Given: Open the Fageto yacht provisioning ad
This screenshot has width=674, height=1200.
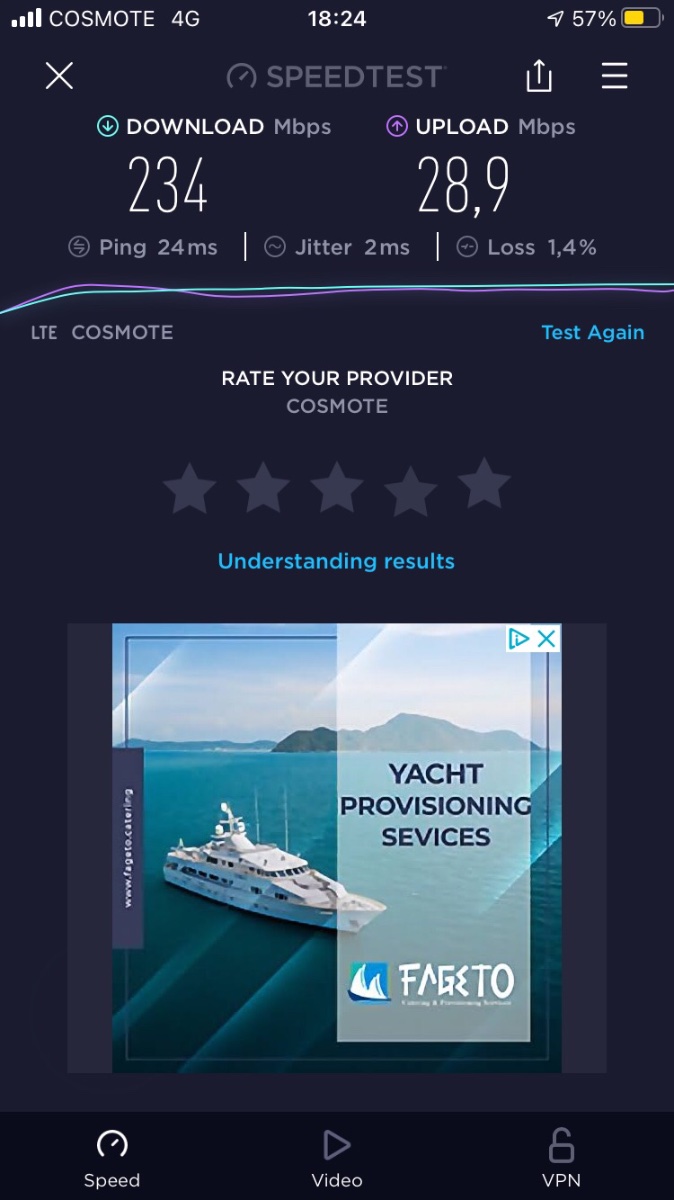Looking at the screenshot, I should (336, 848).
